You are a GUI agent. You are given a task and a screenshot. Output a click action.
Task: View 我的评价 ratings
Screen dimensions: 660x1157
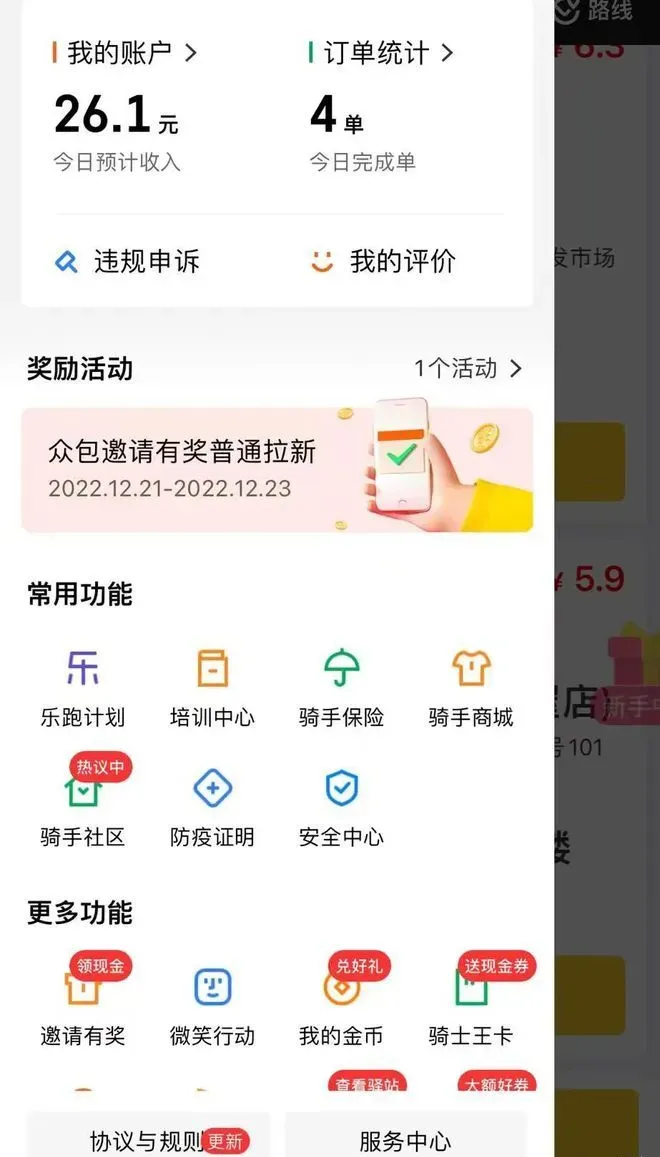click(383, 262)
